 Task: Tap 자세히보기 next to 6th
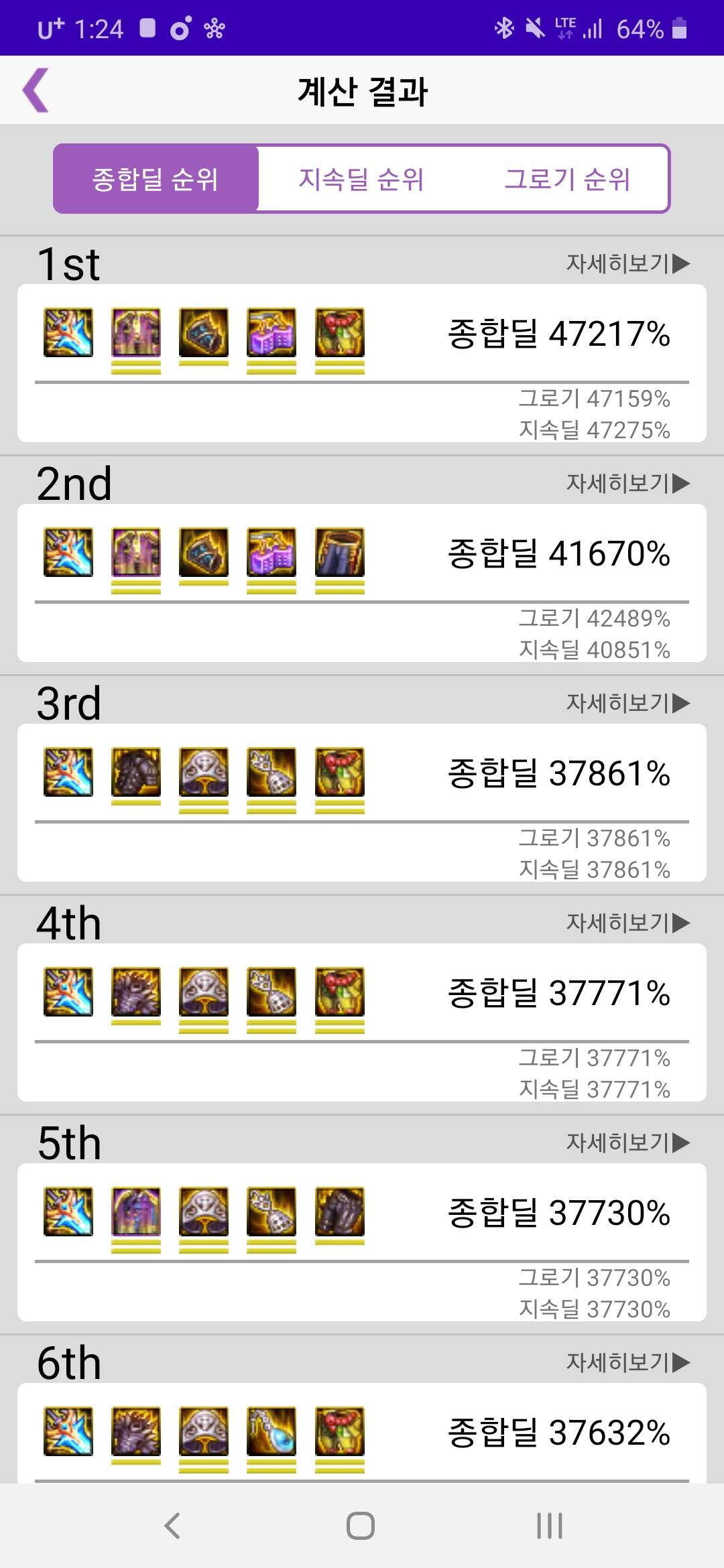coord(627,1362)
